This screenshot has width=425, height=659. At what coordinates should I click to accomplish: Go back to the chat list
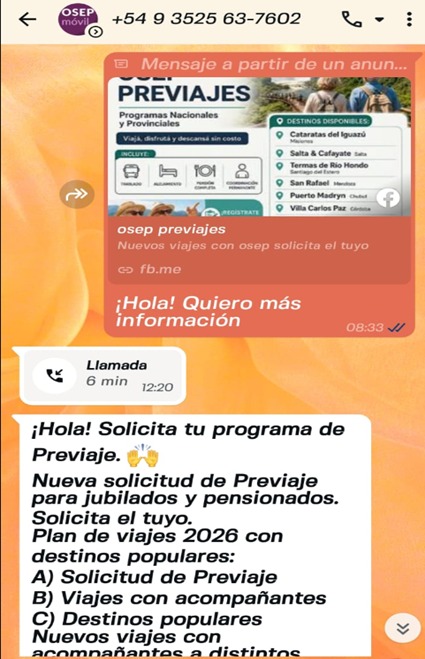(x=28, y=19)
